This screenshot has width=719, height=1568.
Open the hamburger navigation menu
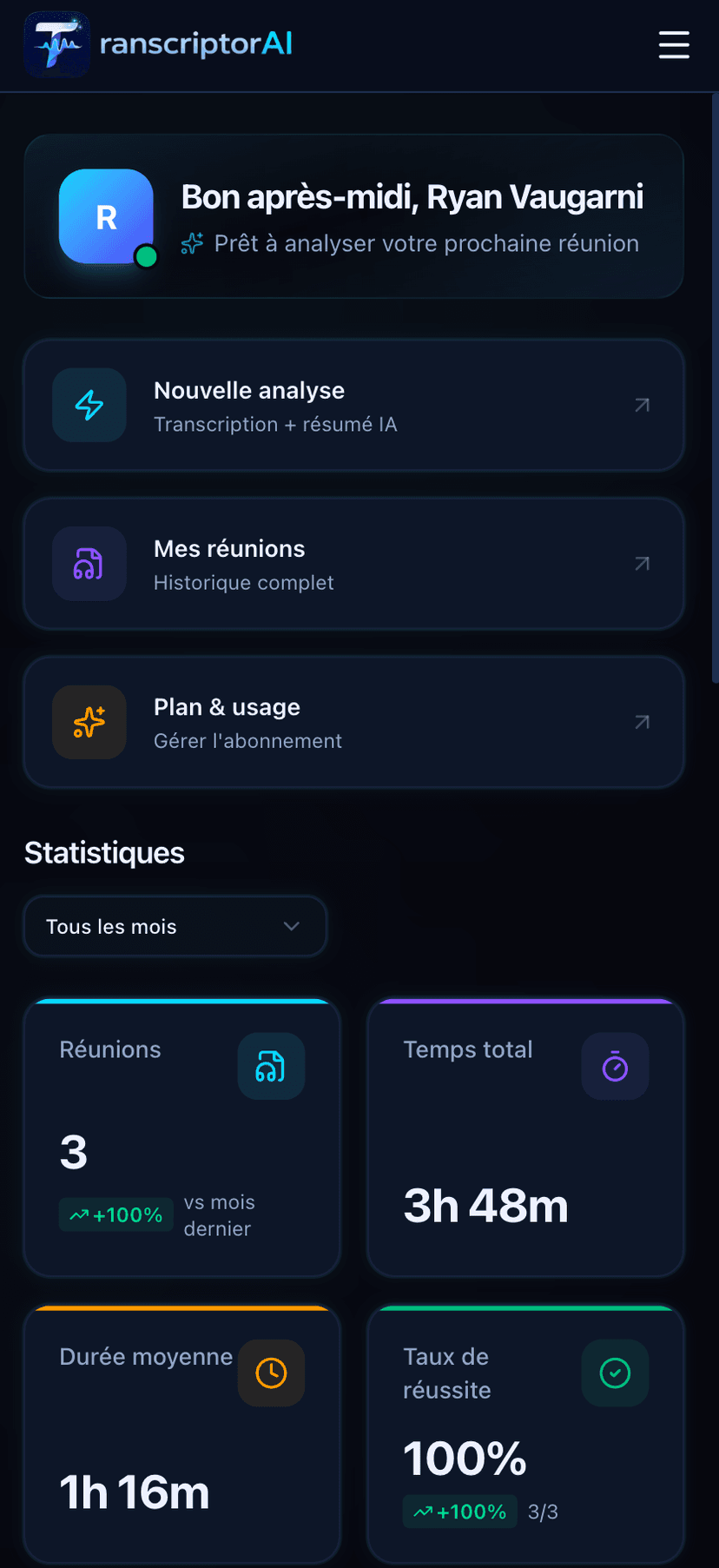pos(674,46)
